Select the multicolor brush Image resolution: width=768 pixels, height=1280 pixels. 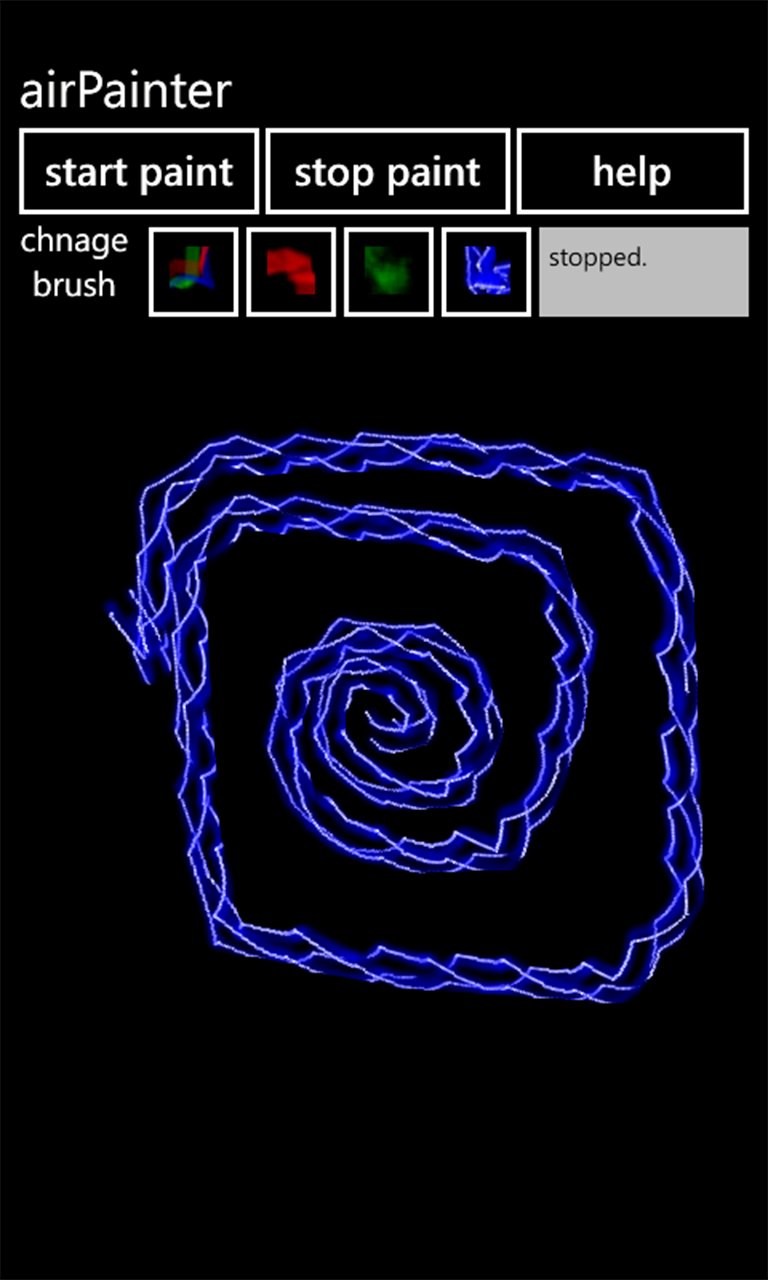(x=193, y=272)
